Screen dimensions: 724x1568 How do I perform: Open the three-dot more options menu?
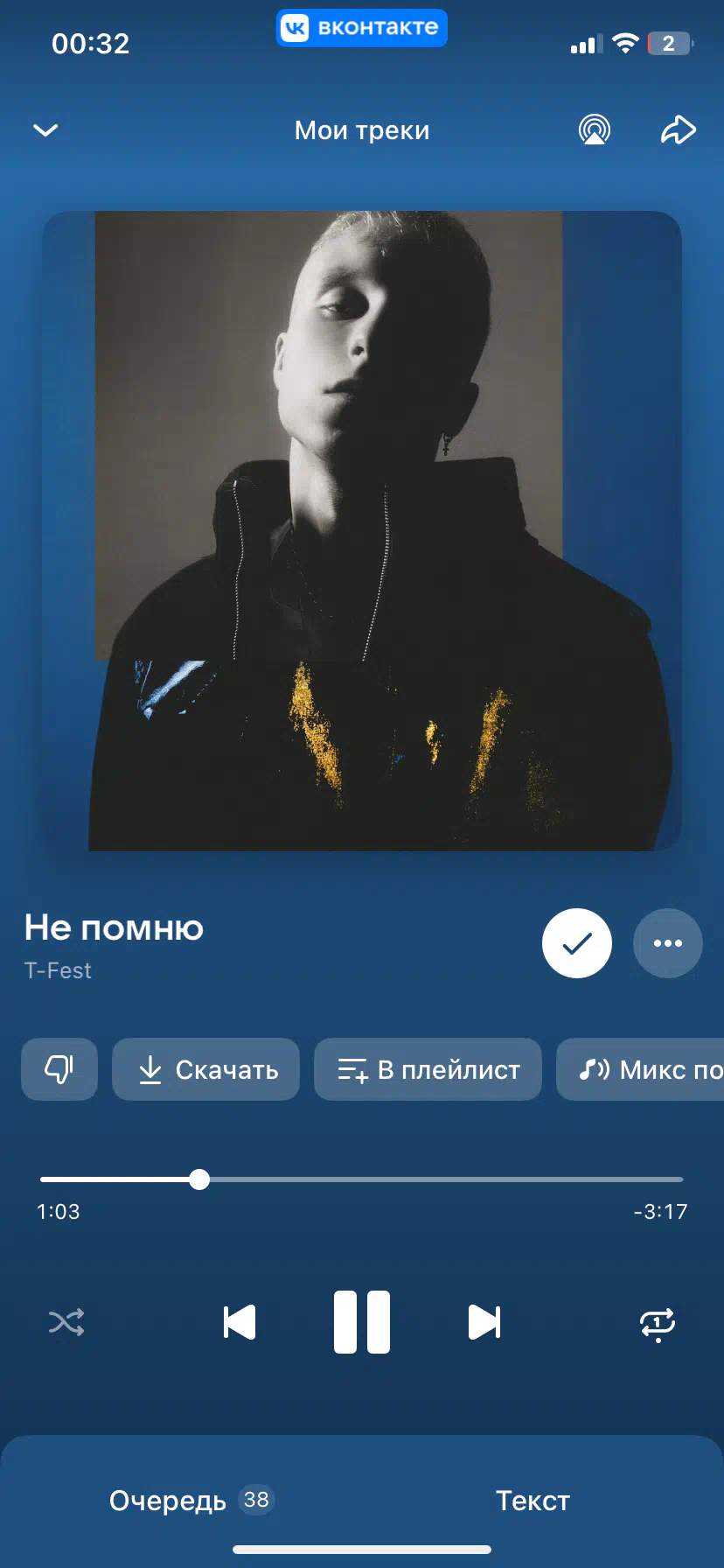(x=668, y=943)
